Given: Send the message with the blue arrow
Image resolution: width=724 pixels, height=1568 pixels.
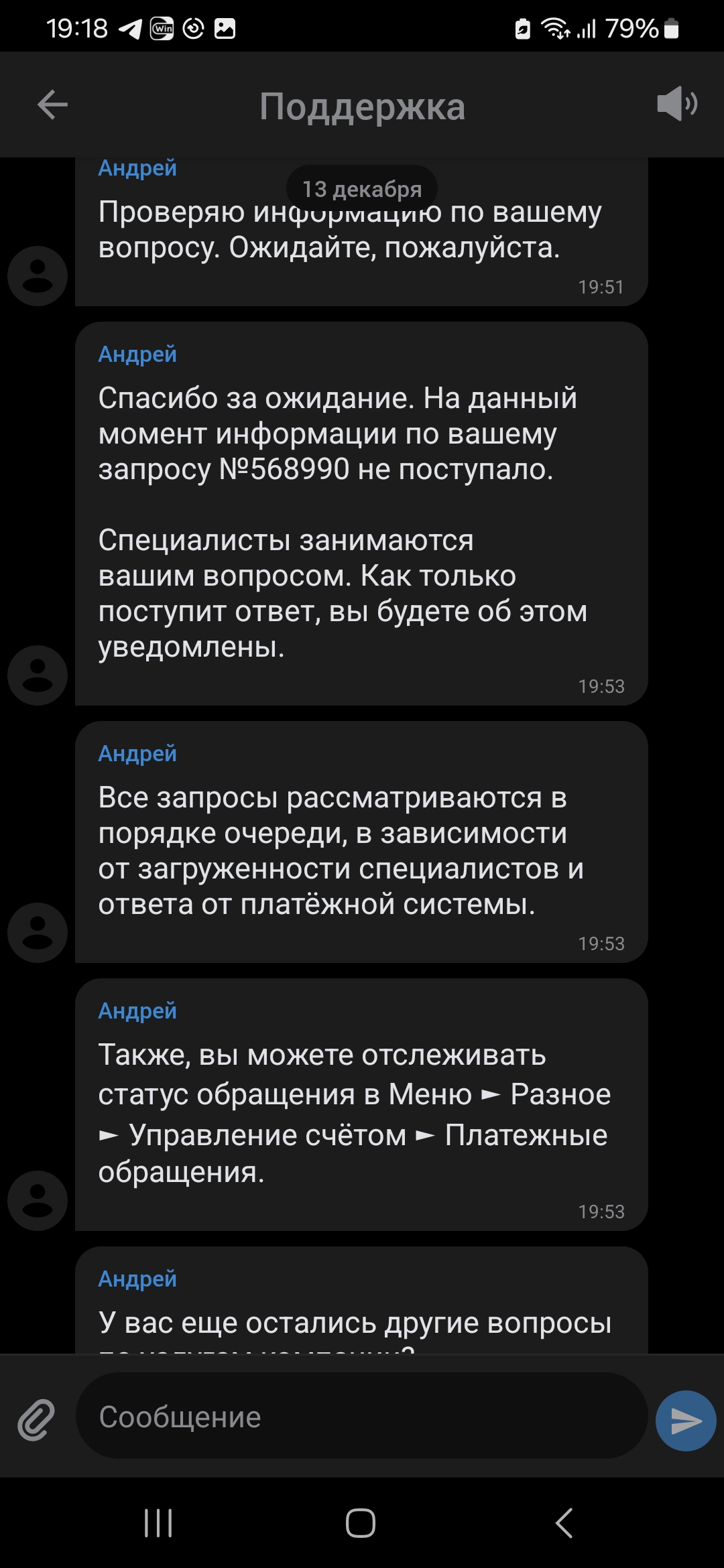Looking at the screenshot, I should coord(686,1421).
